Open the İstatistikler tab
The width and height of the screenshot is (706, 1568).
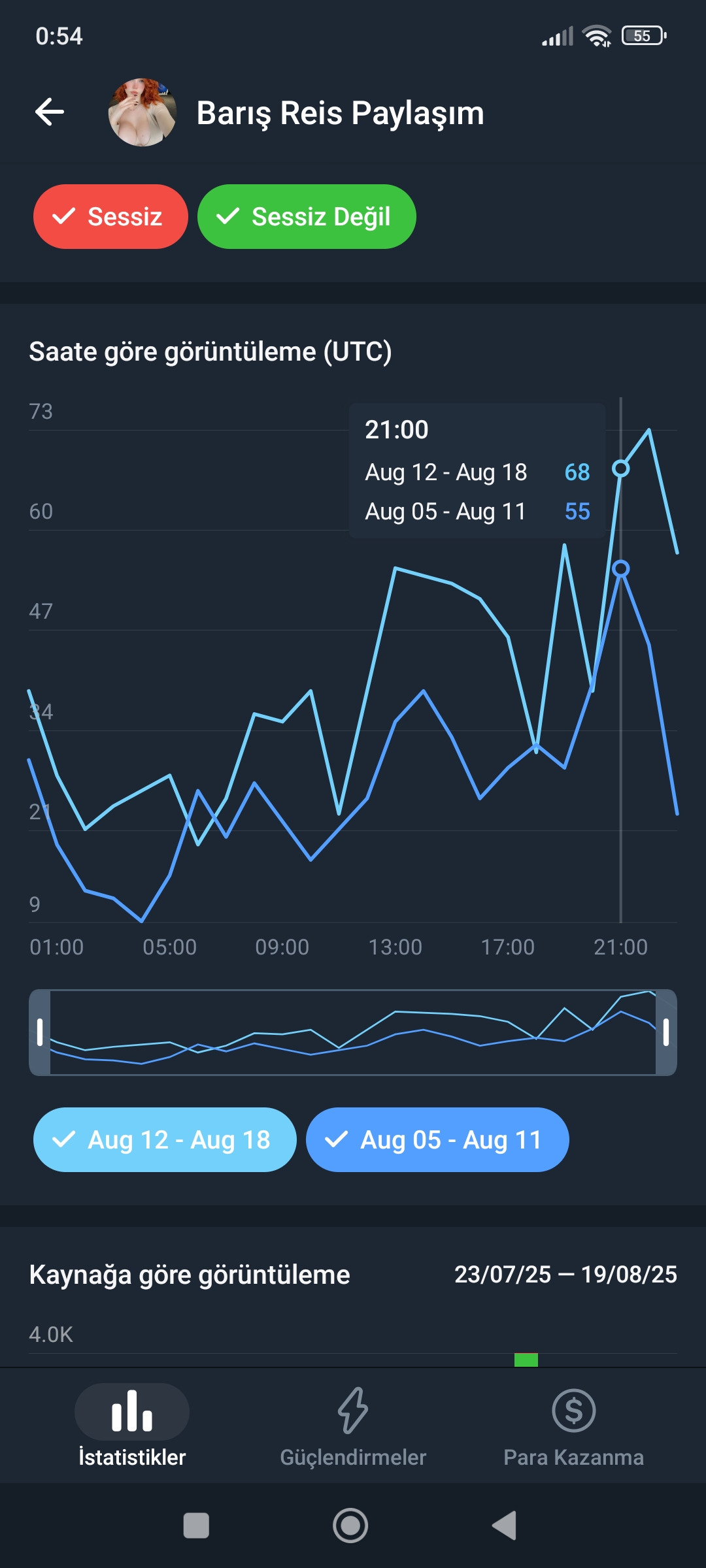pos(132,1426)
